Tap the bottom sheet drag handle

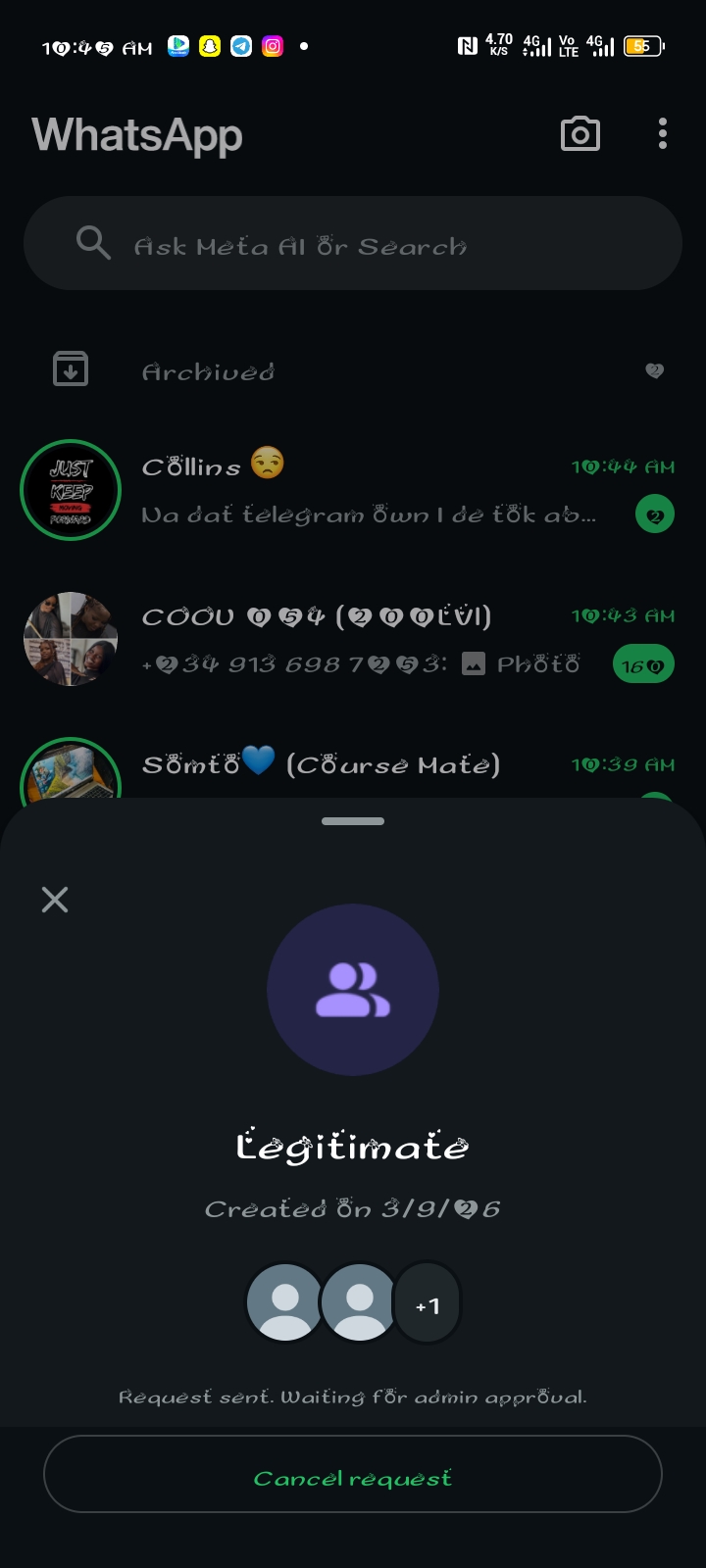[353, 821]
